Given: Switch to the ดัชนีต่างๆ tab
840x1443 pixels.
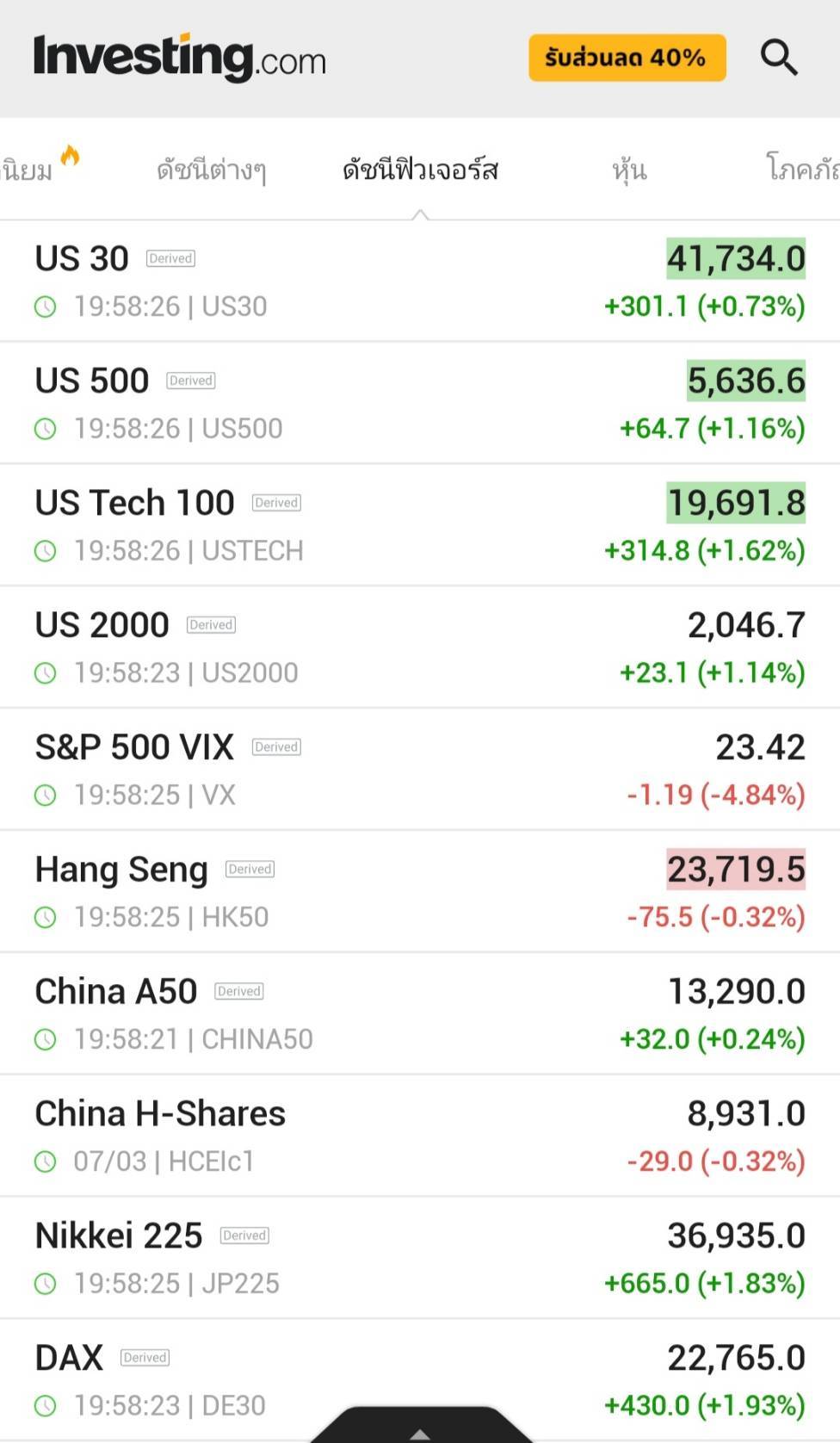Looking at the screenshot, I should 211,170.
